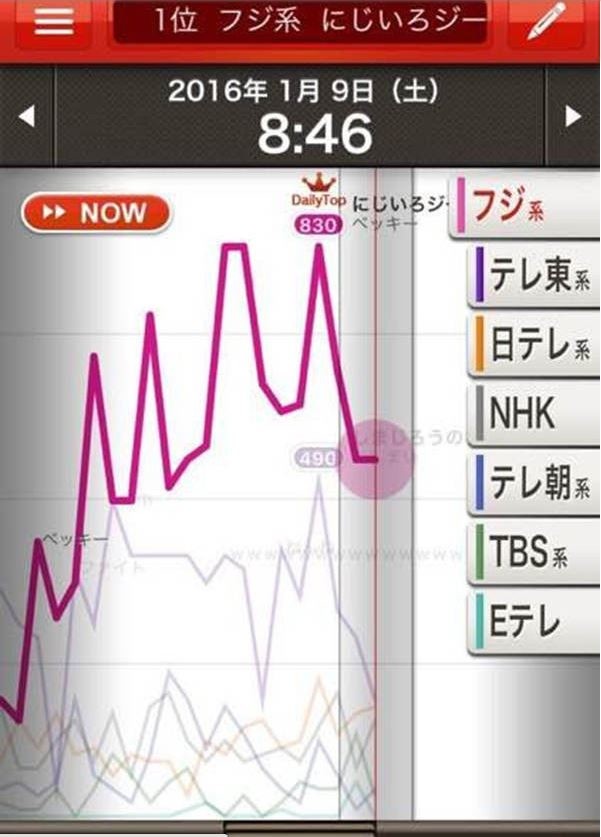Go to the next date arrow
The image size is (601, 837).
(573, 117)
